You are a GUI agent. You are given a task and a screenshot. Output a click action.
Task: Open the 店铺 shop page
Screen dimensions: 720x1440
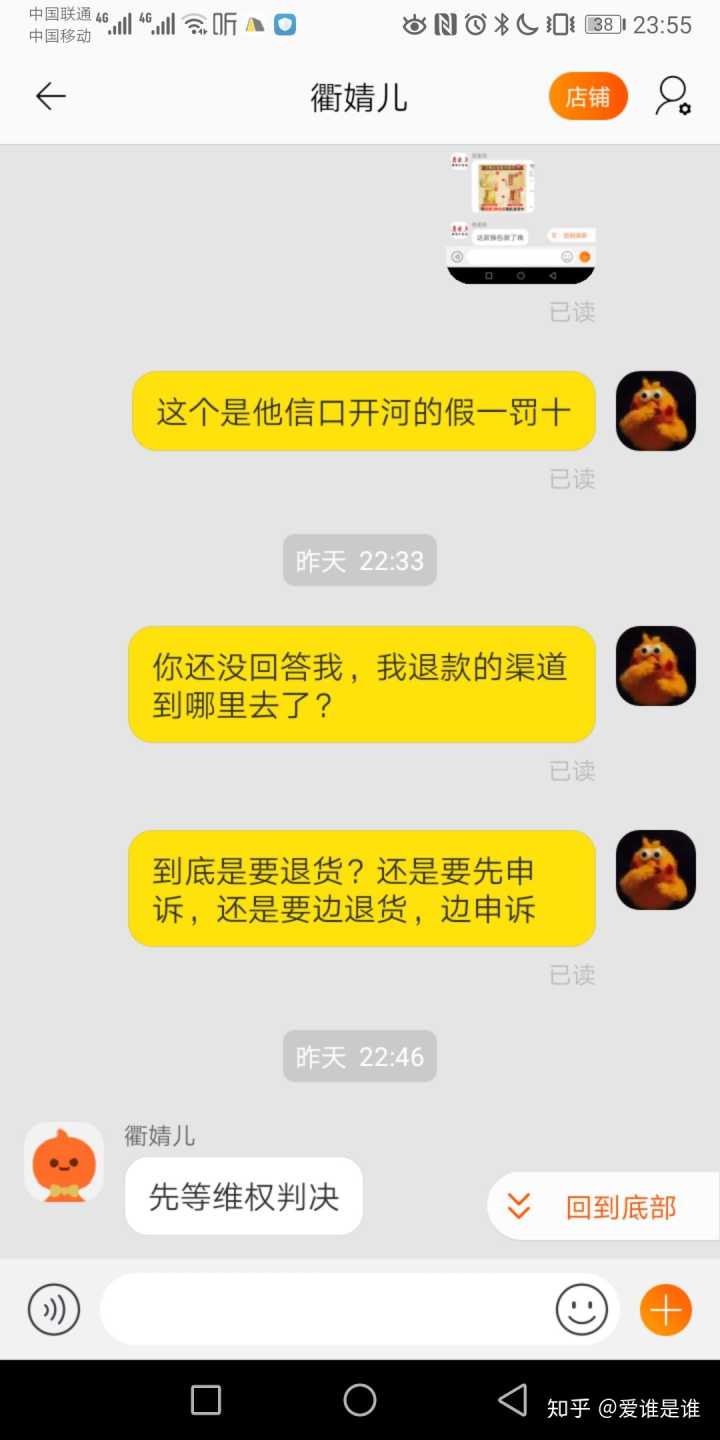click(588, 97)
